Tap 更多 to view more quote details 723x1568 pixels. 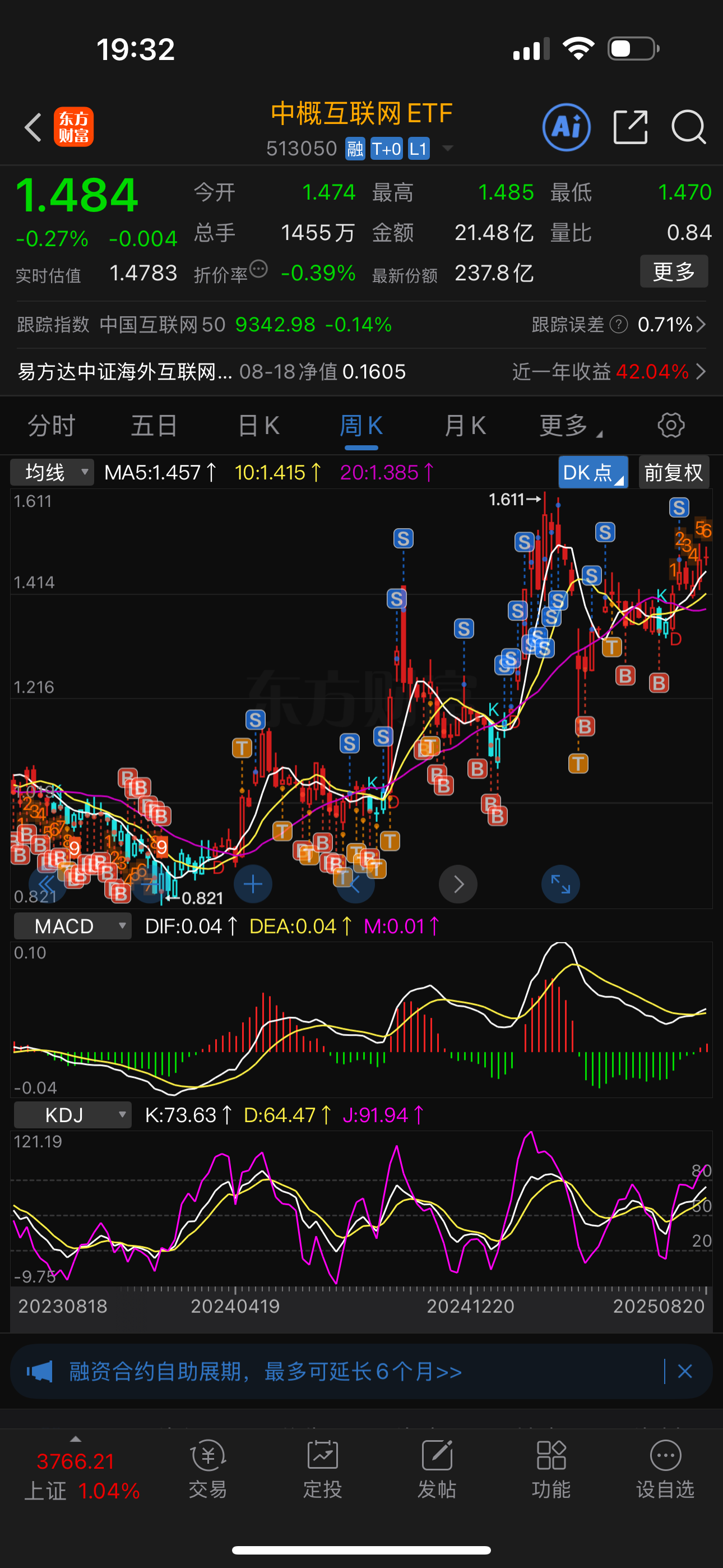click(674, 271)
